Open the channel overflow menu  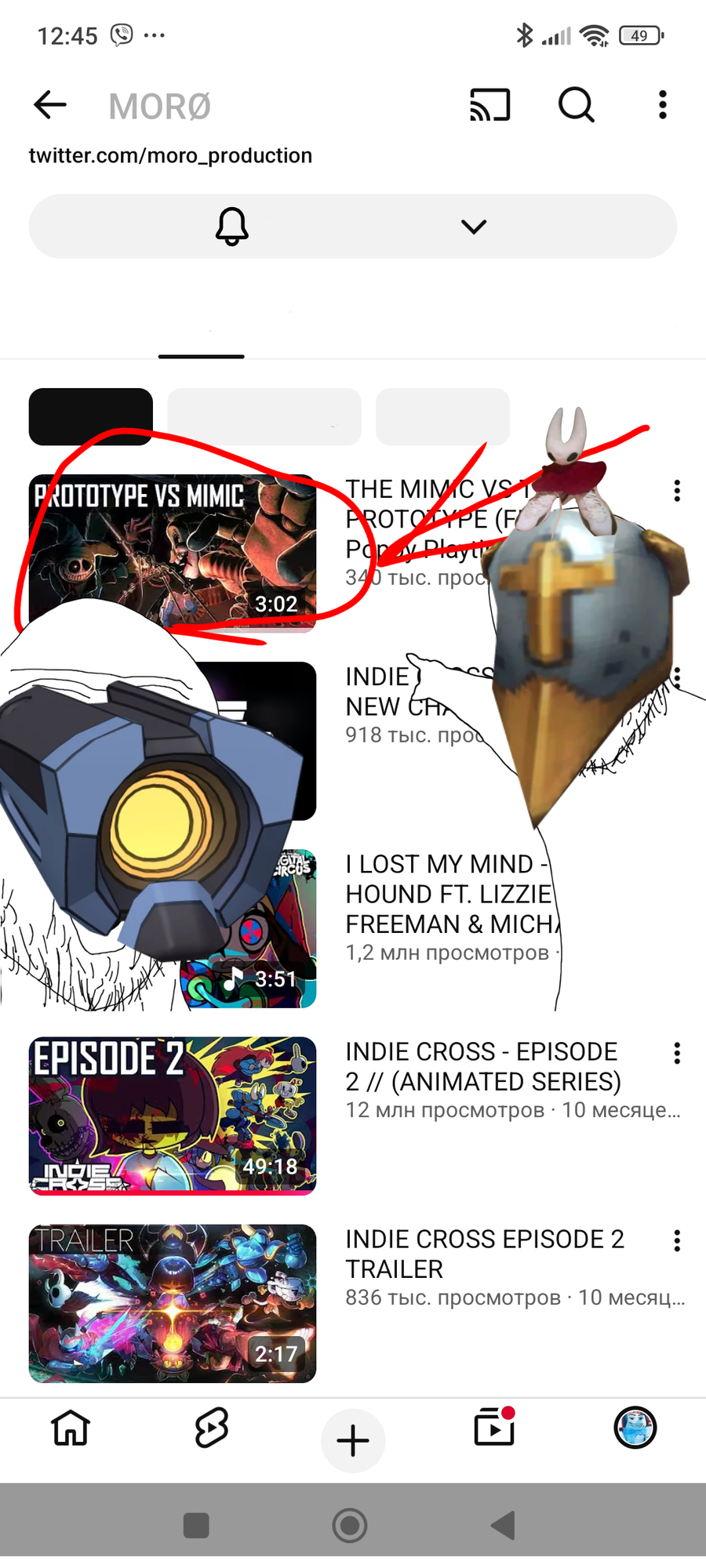click(663, 104)
